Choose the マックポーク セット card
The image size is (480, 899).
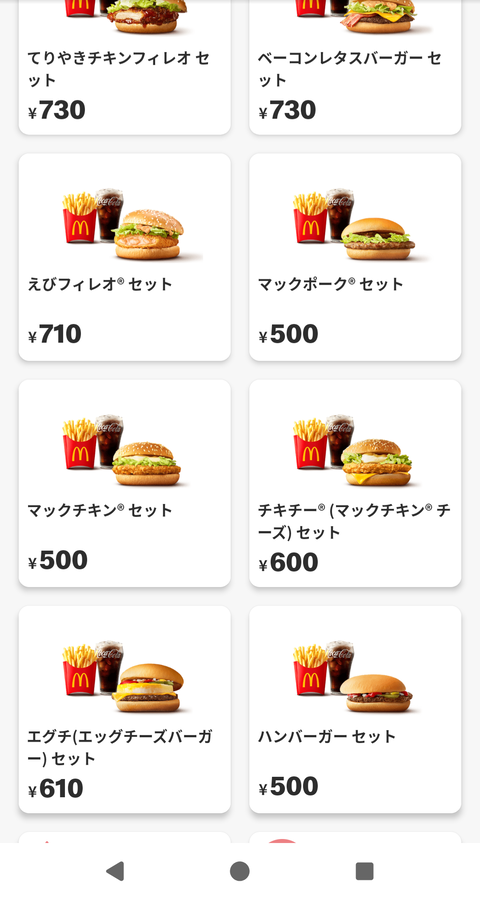355,257
